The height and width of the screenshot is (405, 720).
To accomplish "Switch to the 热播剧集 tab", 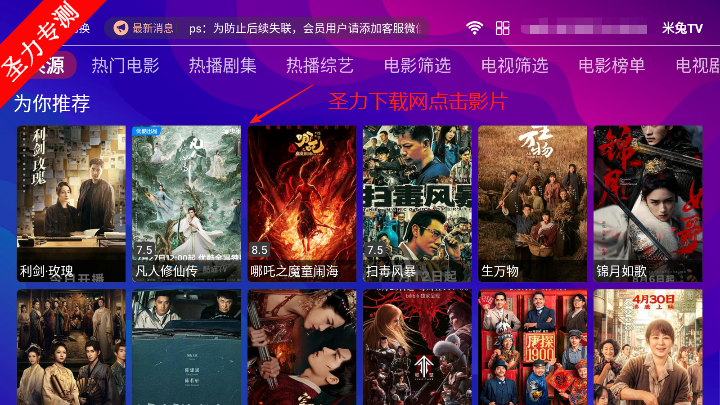I will coord(222,66).
